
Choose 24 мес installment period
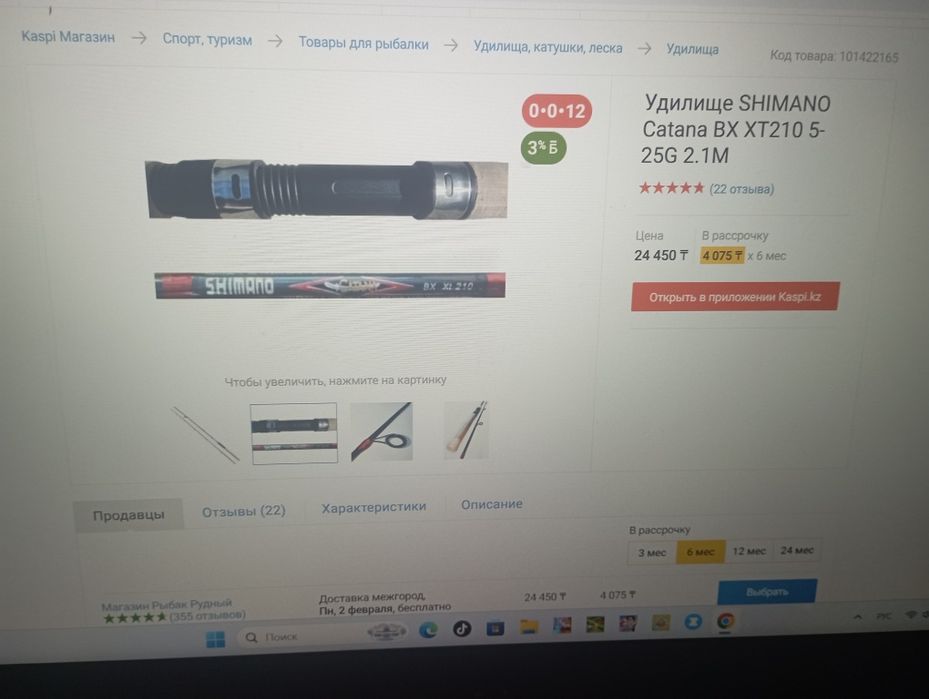pos(797,550)
